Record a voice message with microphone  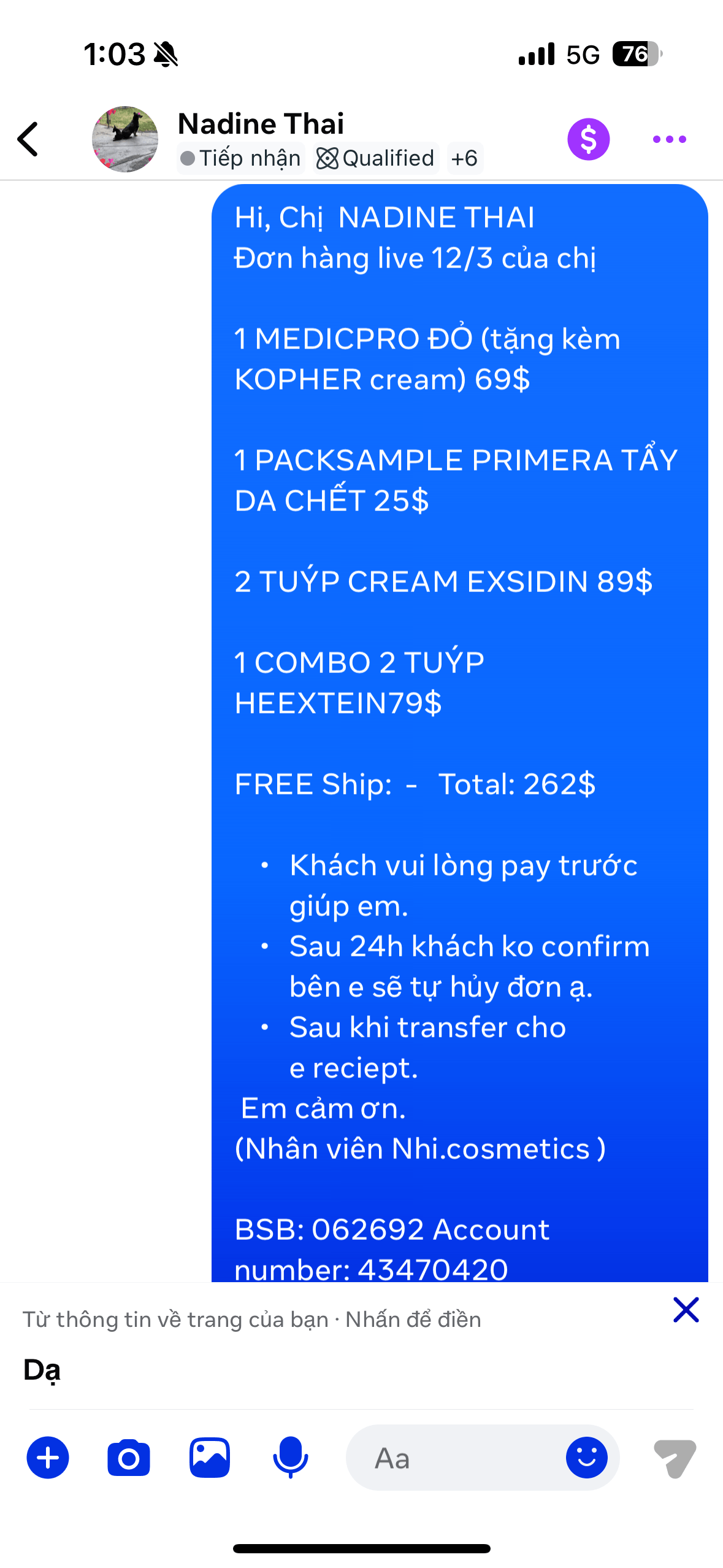[290, 1458]
